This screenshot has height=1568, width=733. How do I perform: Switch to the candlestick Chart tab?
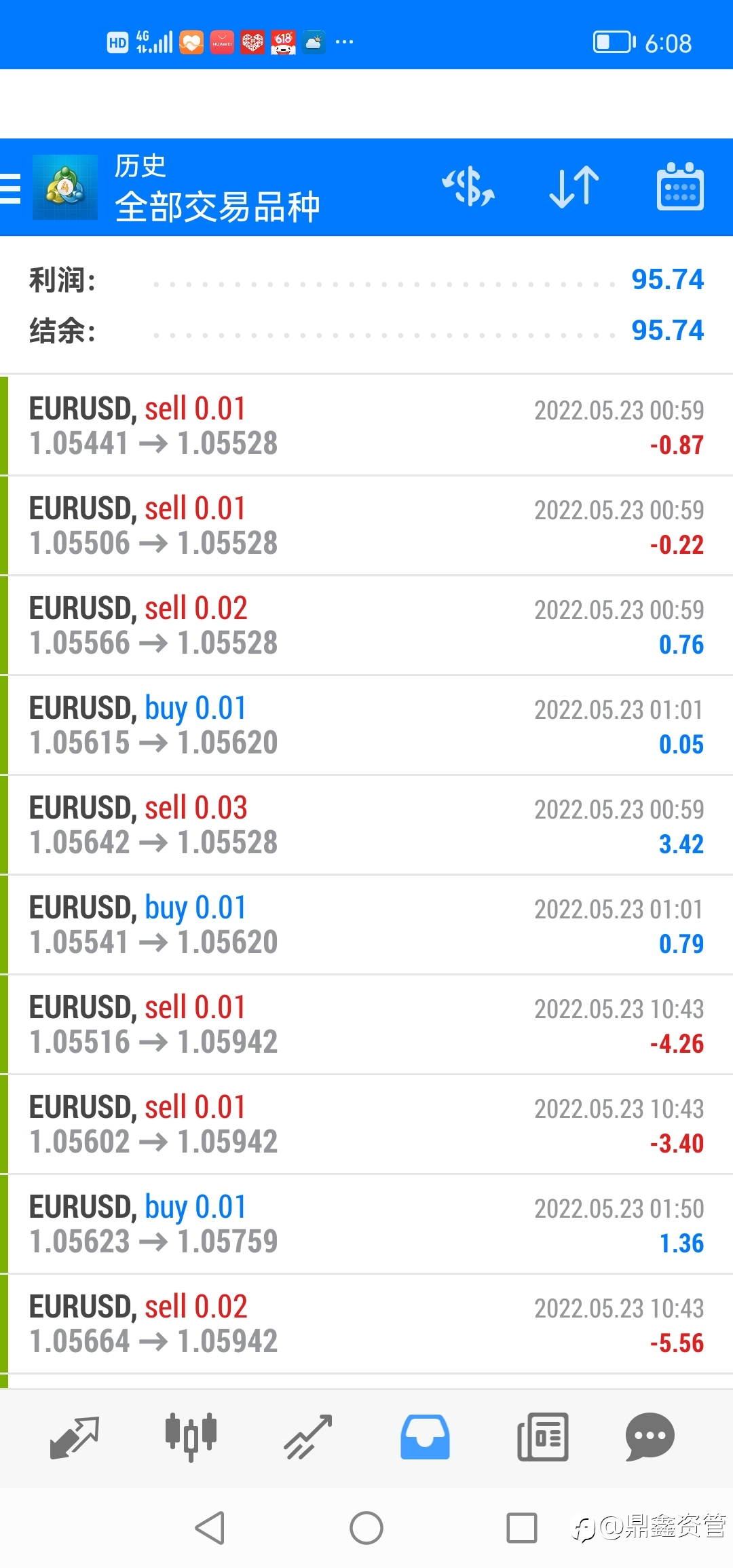tap(191, 1438)
